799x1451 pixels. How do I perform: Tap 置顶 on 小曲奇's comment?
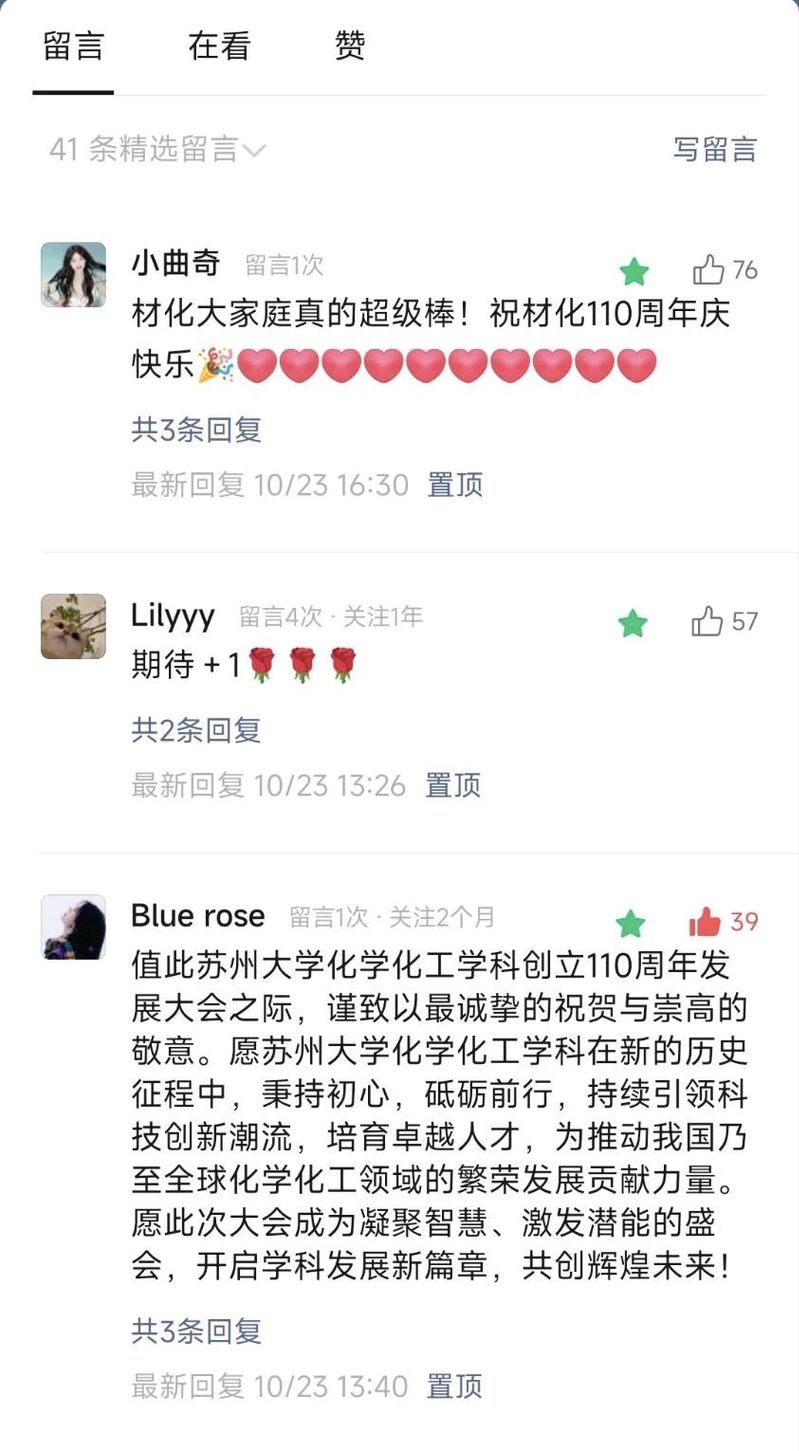pos(455,485)
